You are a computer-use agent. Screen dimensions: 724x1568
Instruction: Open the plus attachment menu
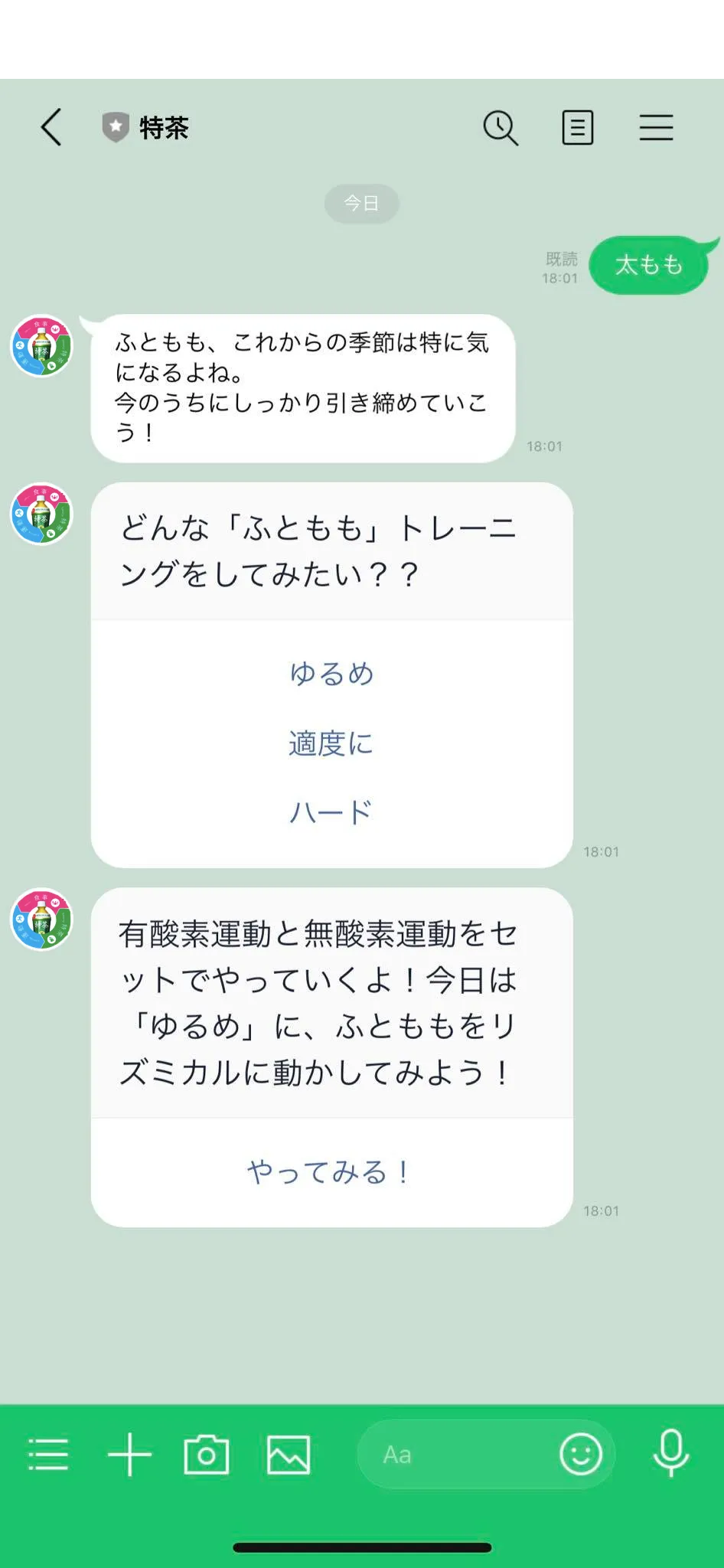[129, 1454]
